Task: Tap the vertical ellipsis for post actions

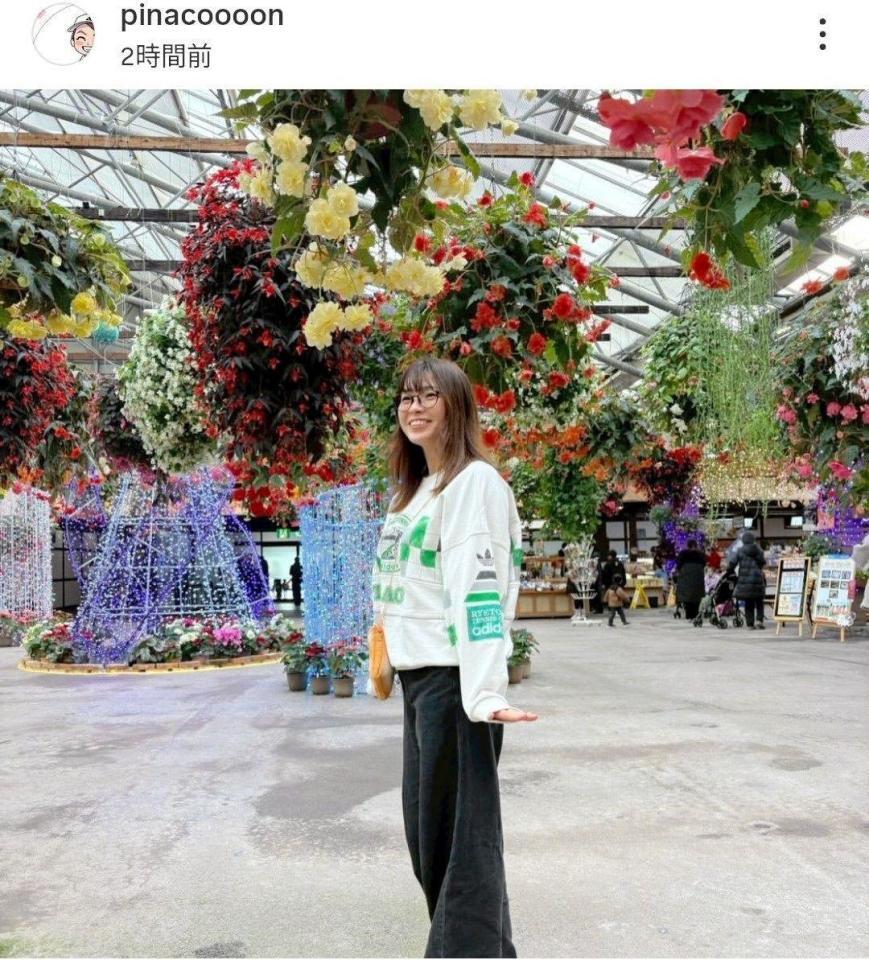Action: 824,33
